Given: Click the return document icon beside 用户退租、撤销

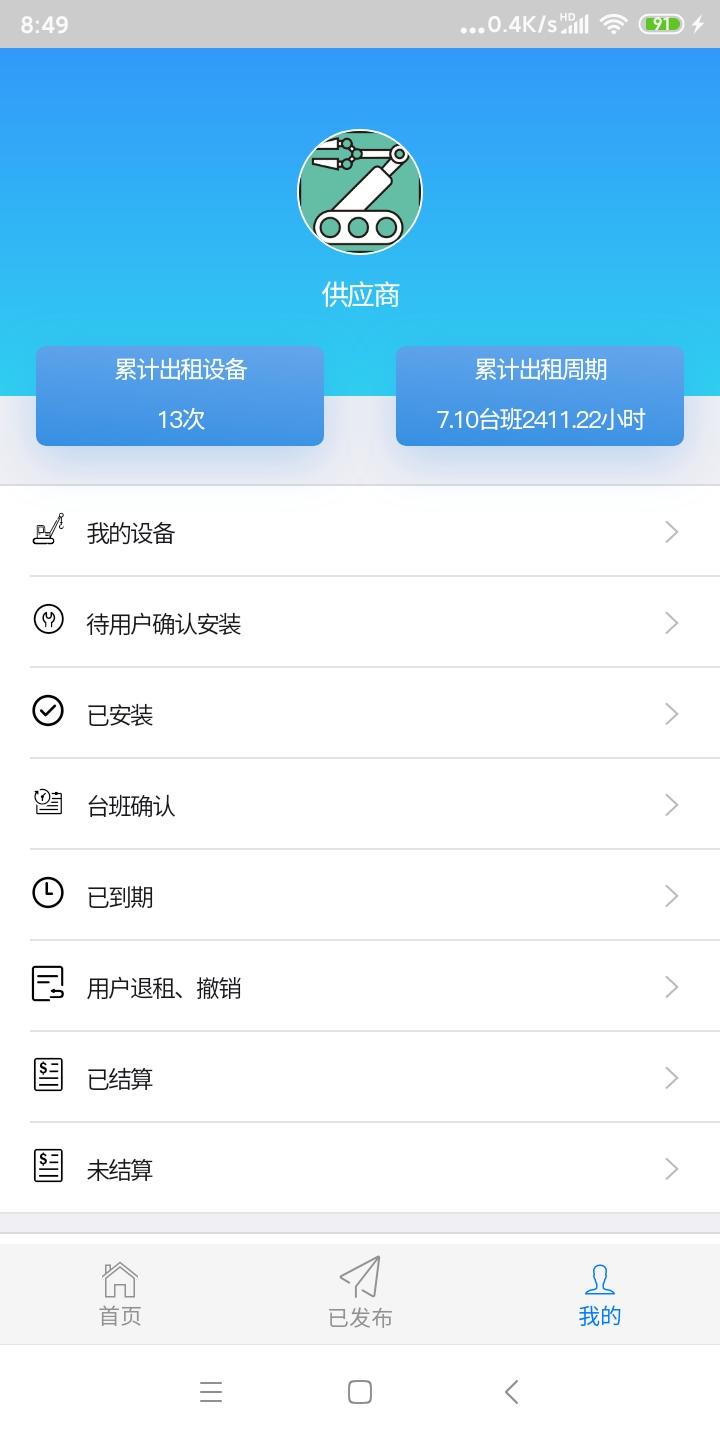Looking at the screenshot, I should tap(47, 986).
